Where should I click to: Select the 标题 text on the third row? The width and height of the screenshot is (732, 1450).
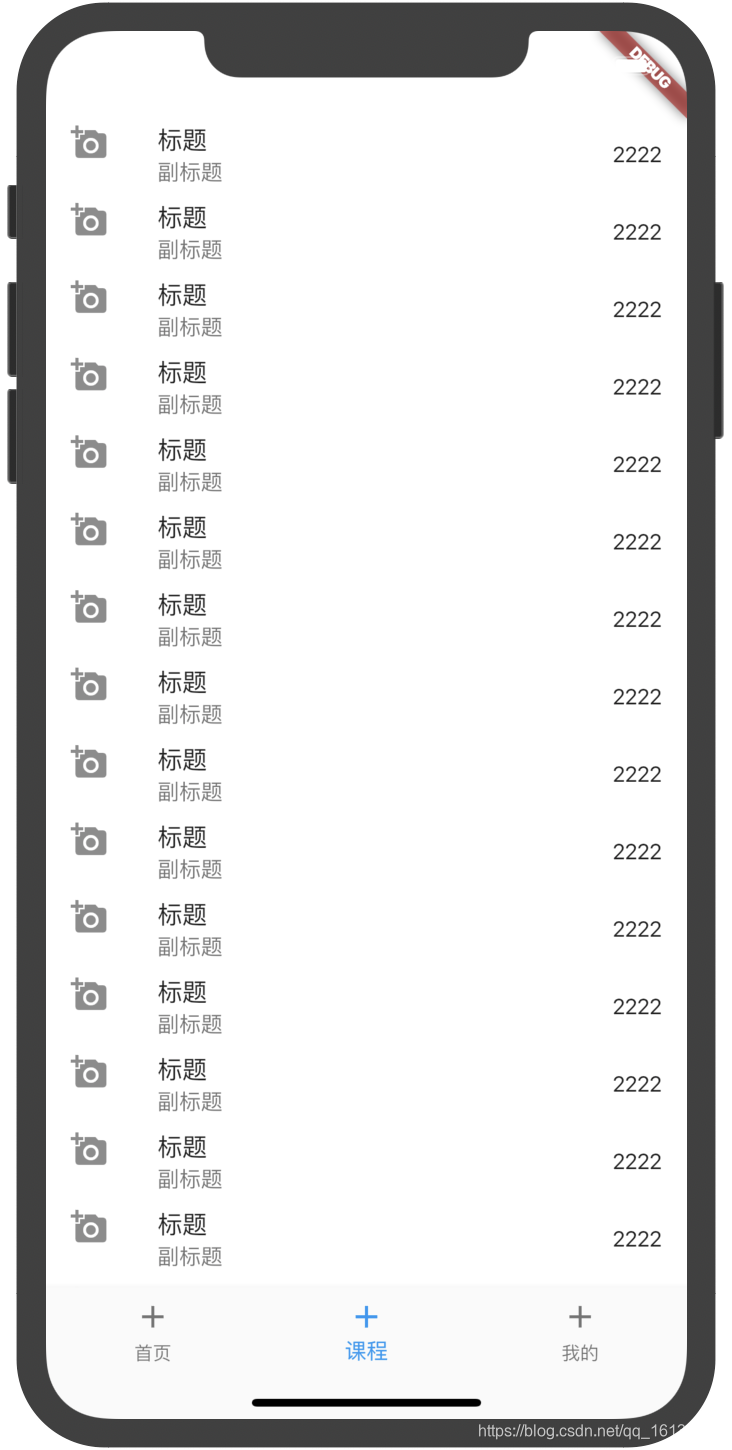pyautogui.click(x=183, y=296)
